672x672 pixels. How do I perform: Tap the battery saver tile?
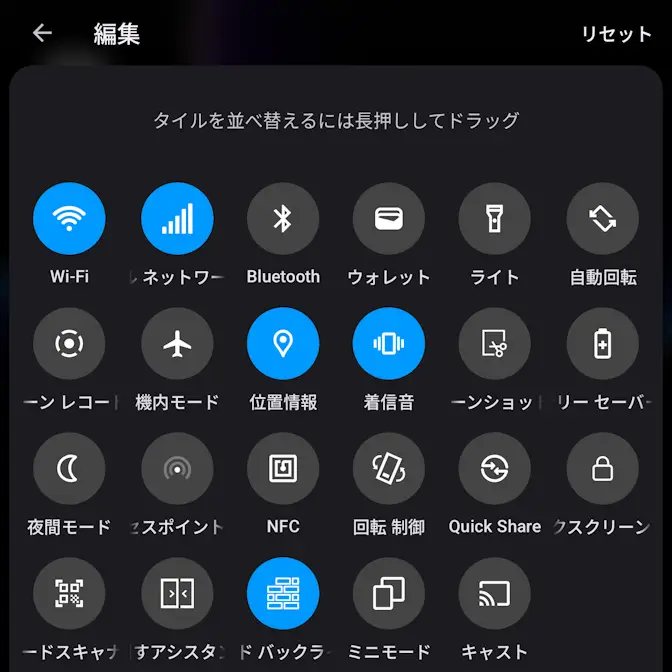pos(602,345)
